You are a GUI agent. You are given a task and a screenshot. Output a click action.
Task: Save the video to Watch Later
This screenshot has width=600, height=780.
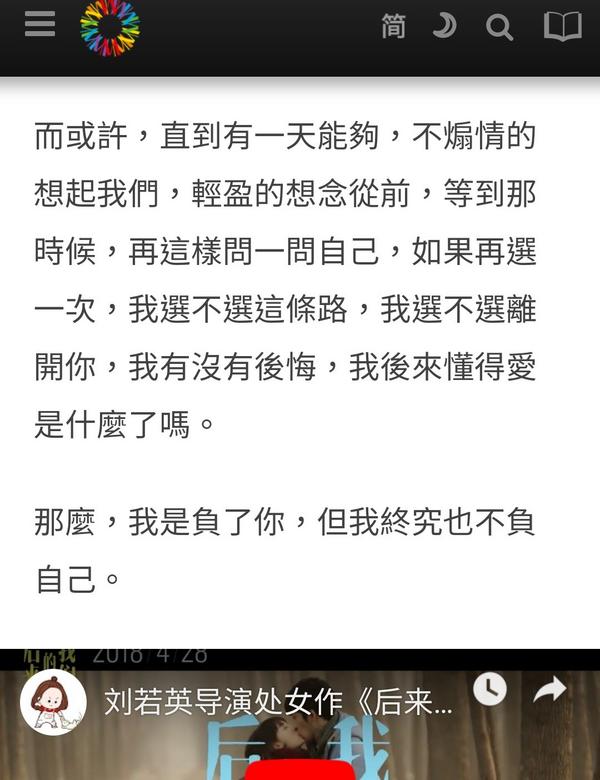point(489,689)
